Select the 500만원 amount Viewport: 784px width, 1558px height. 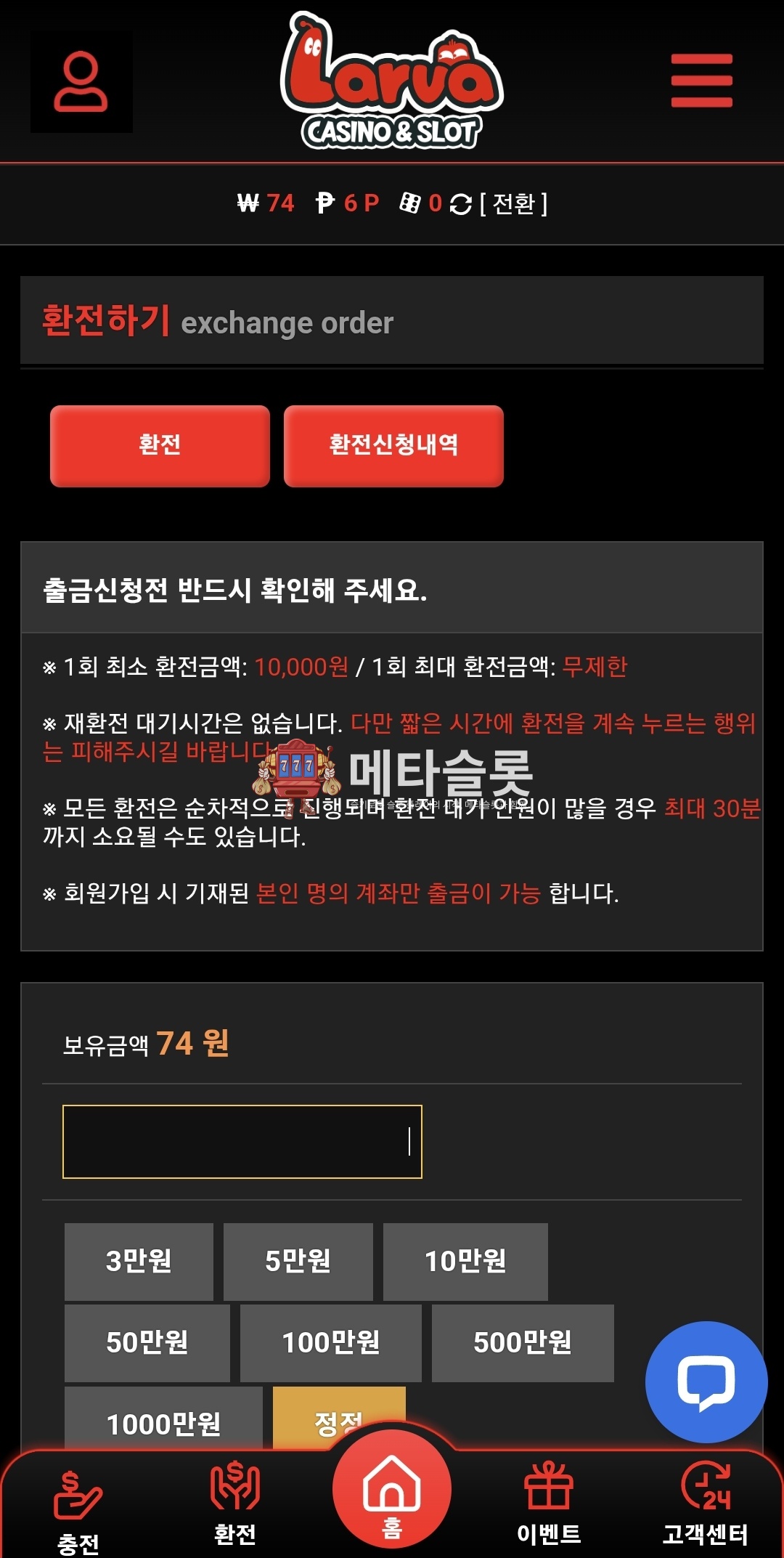pos(523,1342)
